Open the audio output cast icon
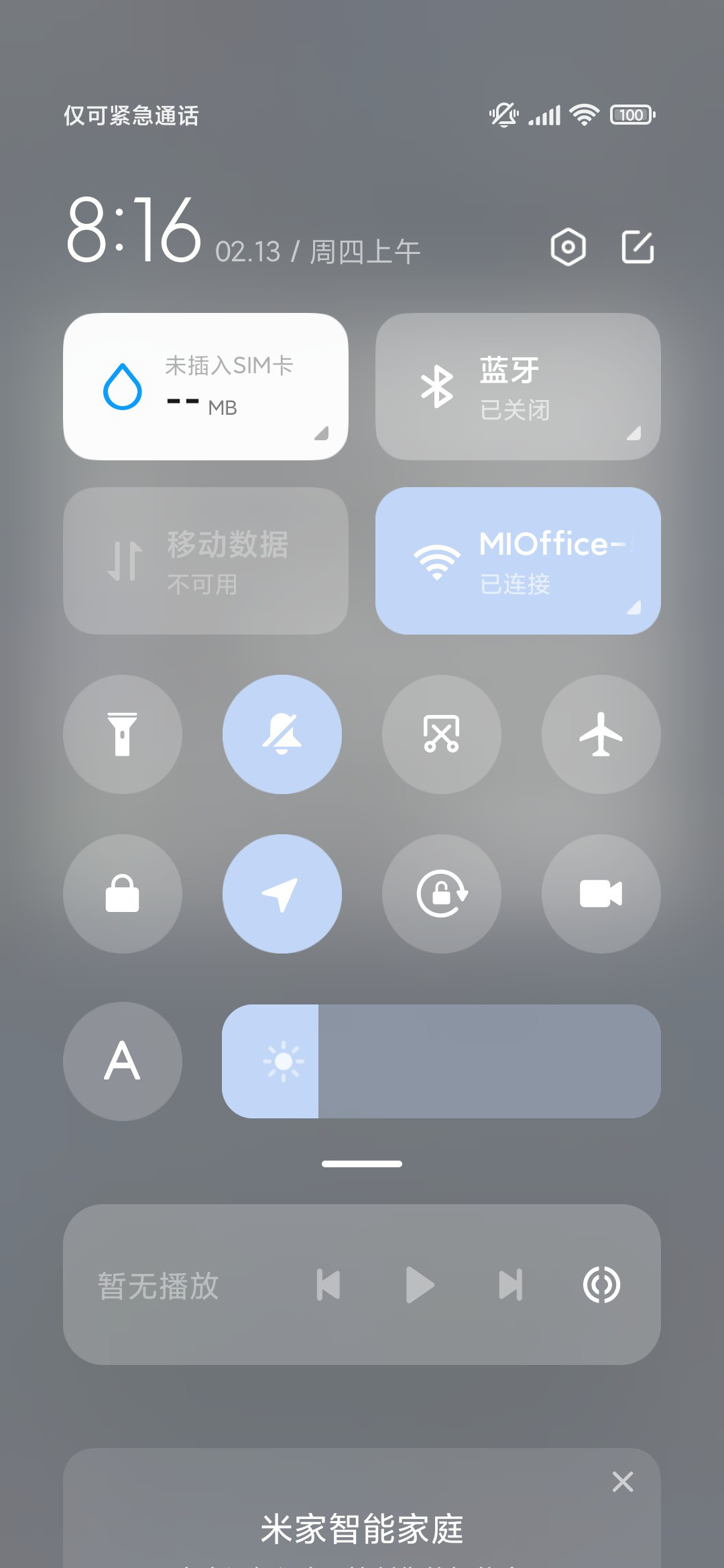The image size is (724, 1568). (601, 1285)
